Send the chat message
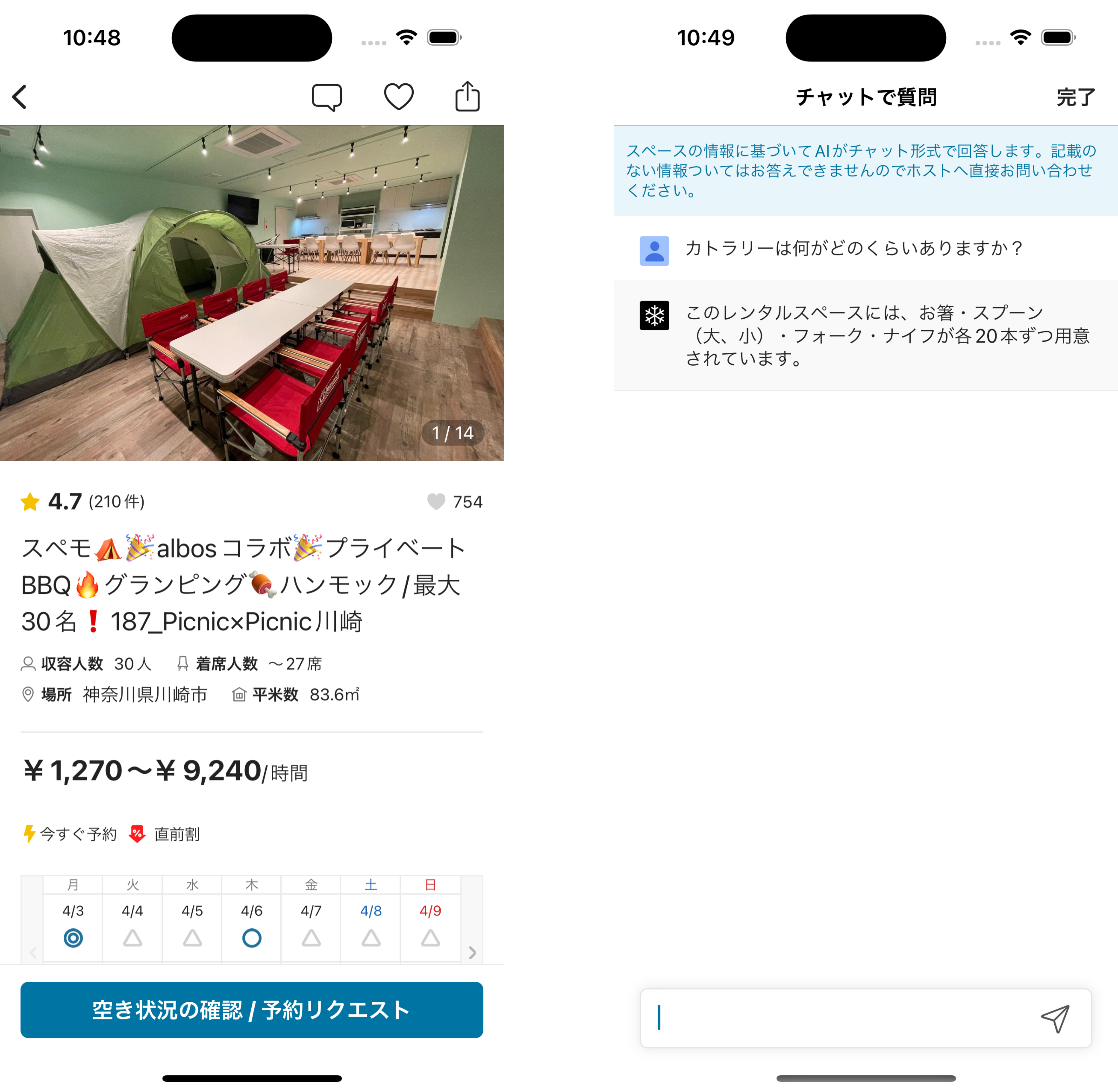This screenshot has width=1118, height=1092. click(1055, 1019)
